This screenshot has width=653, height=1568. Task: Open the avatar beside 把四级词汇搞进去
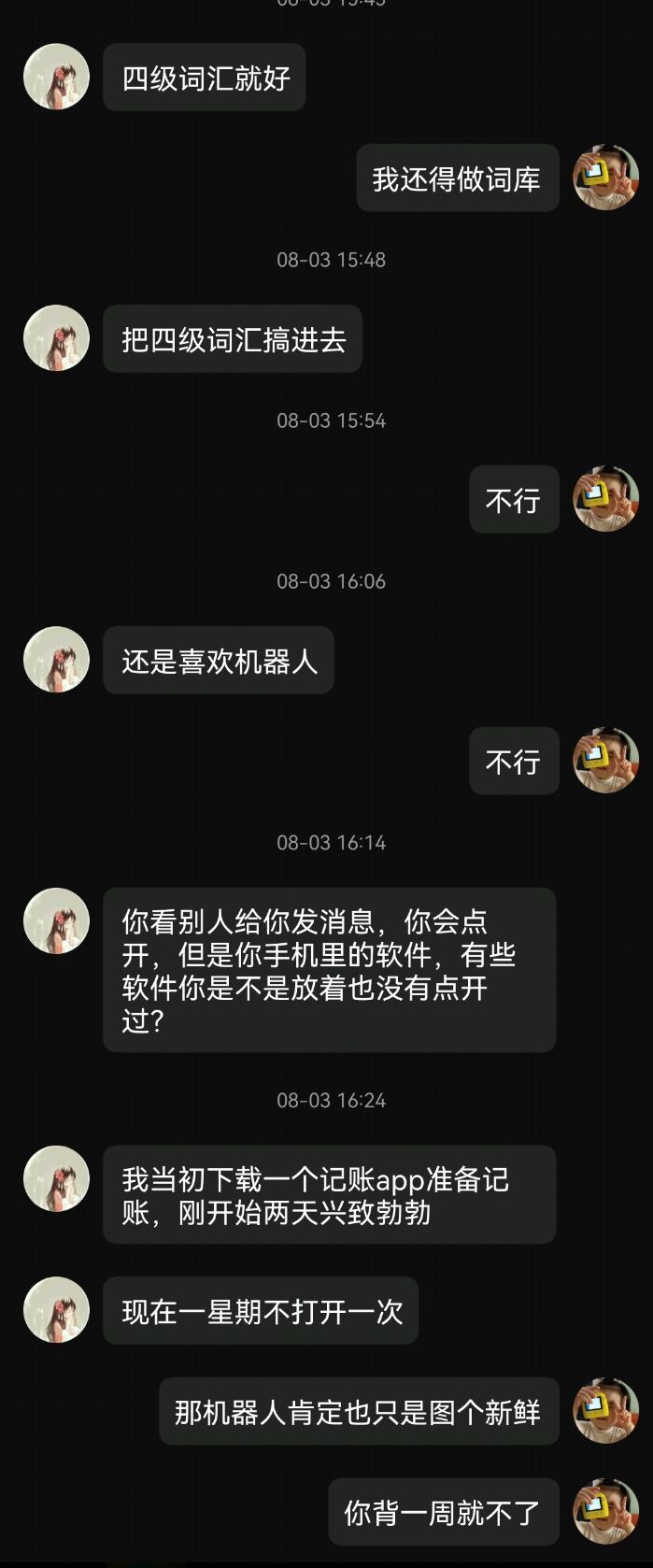[56, 338]
